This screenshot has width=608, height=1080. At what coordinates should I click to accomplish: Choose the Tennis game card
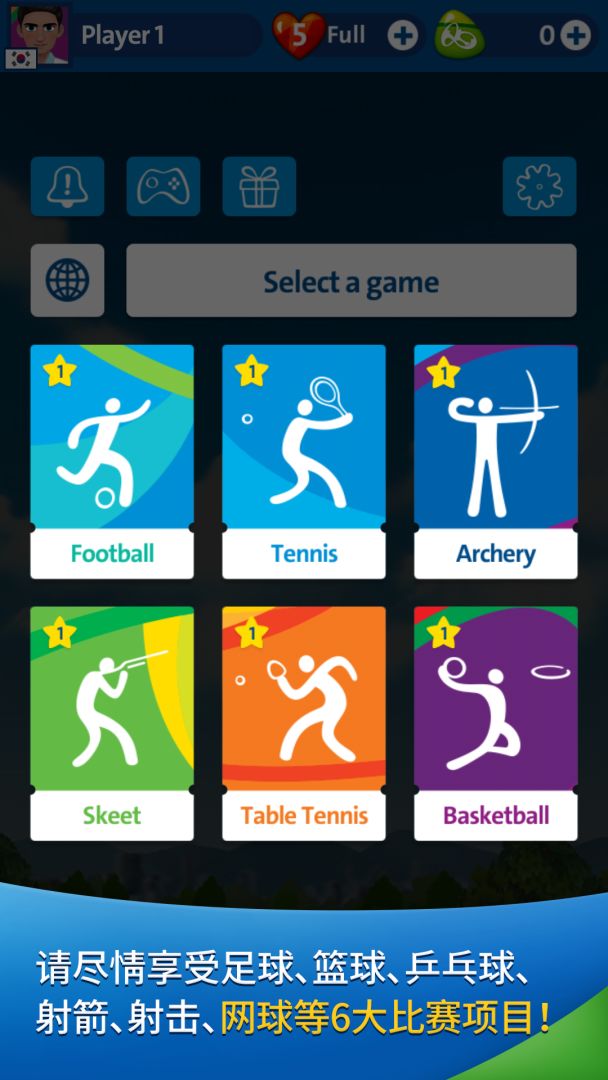click(x=304, y=461)
